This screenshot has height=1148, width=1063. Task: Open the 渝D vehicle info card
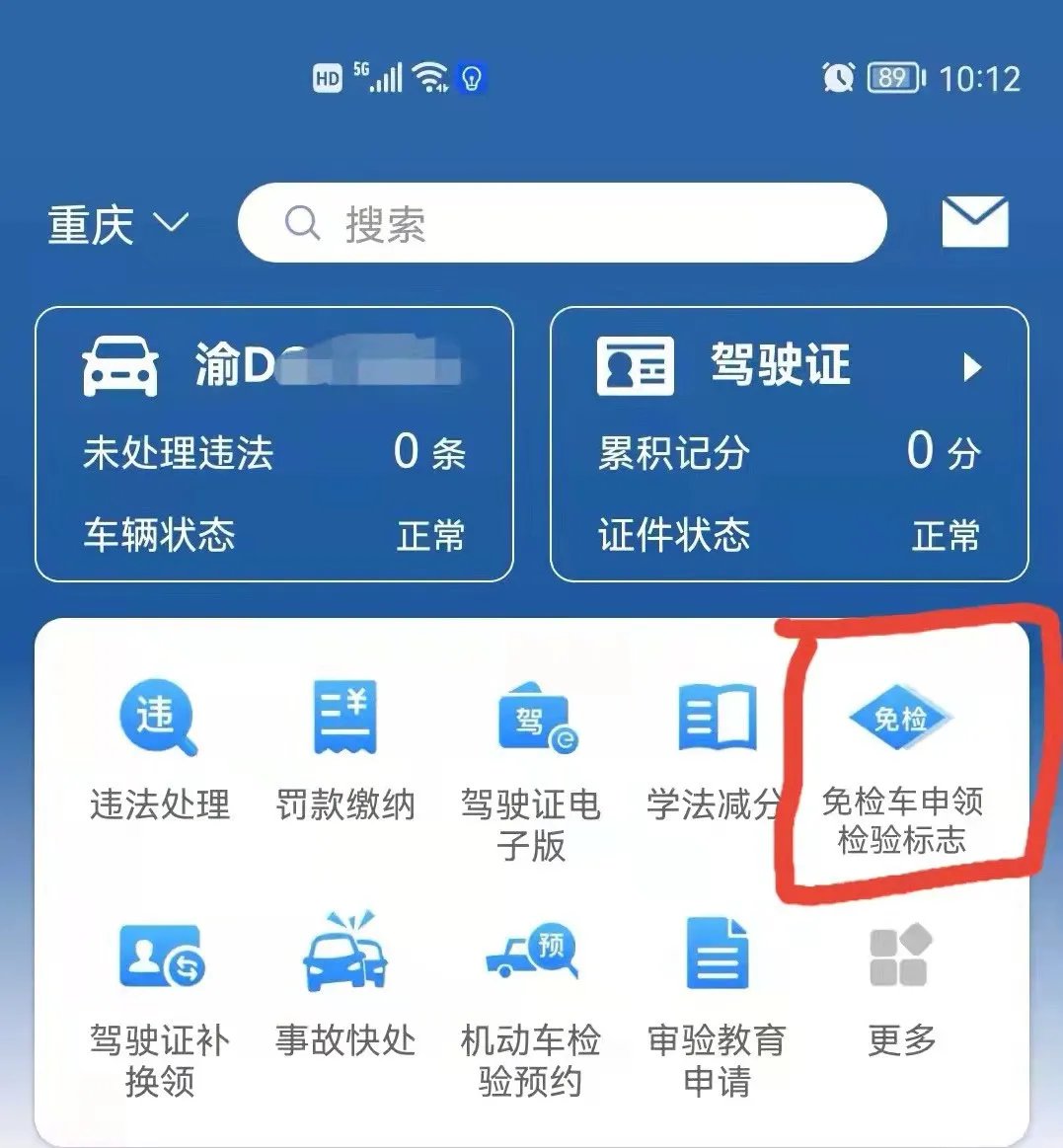click(x=274, y=444)
